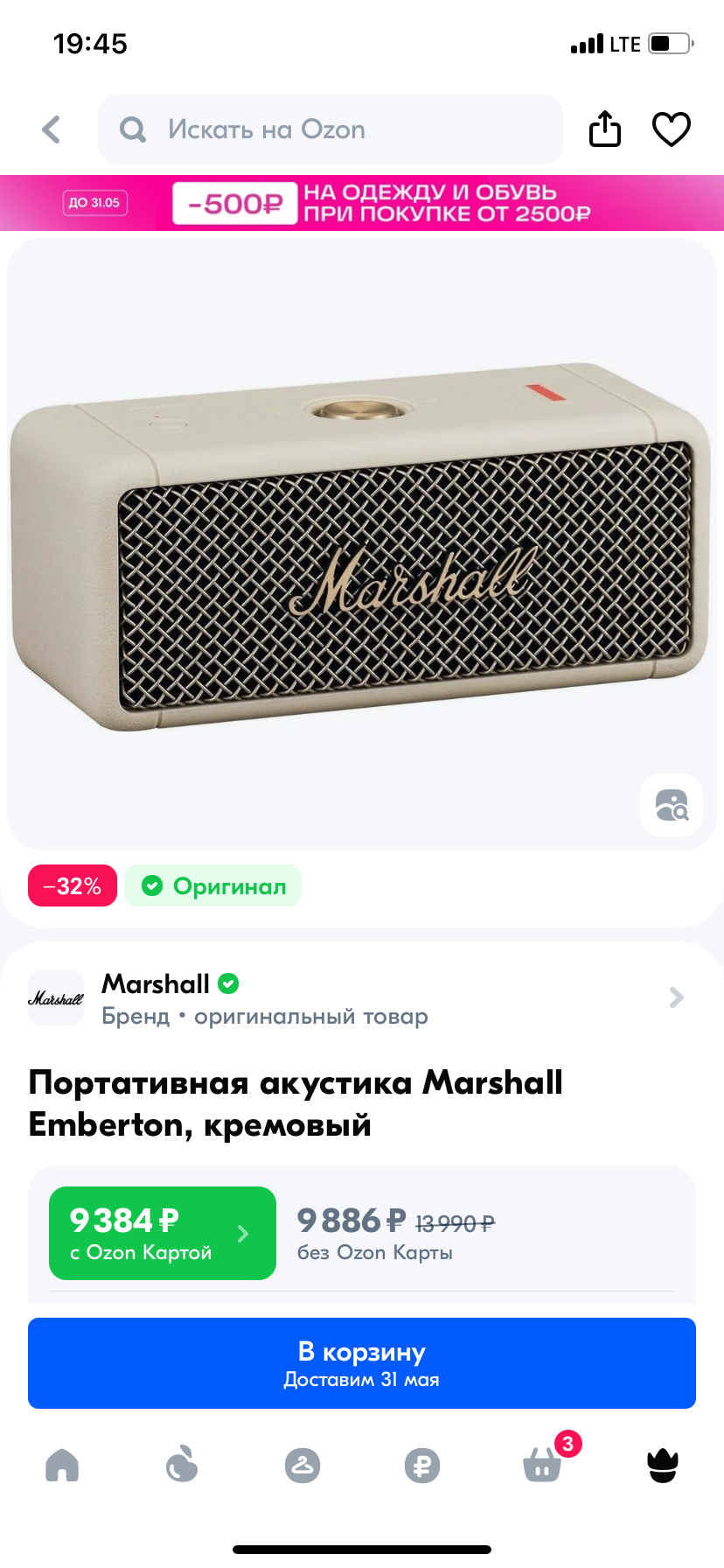724x1568 pixels.
Task: Open the clothes hanger fashion tab
Action: 303,1465
